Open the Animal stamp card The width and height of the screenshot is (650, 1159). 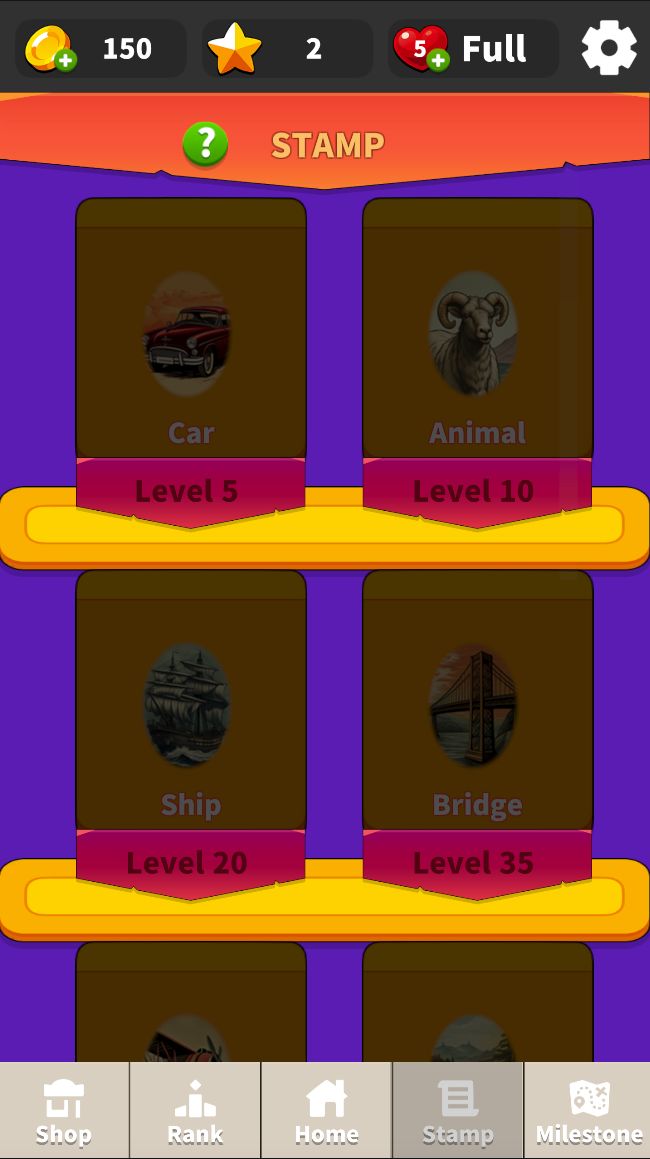point(477,330)
